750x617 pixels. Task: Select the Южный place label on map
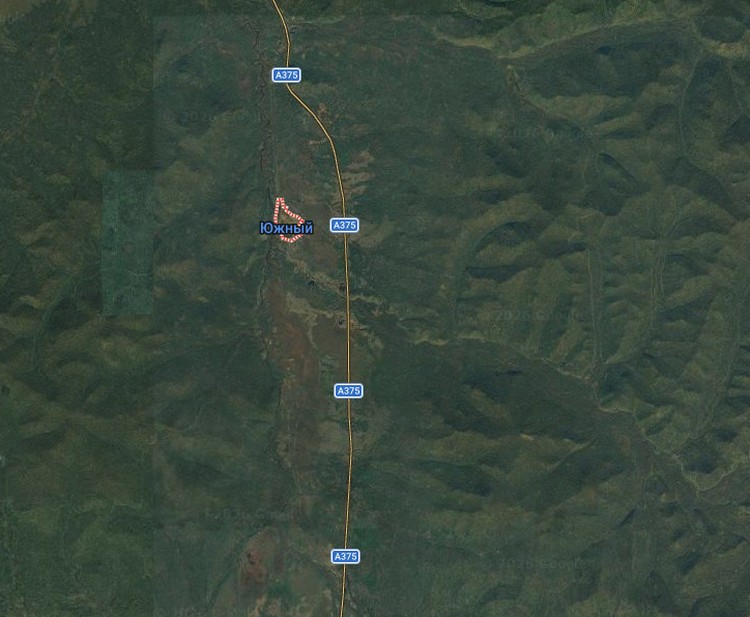(286, 229)
